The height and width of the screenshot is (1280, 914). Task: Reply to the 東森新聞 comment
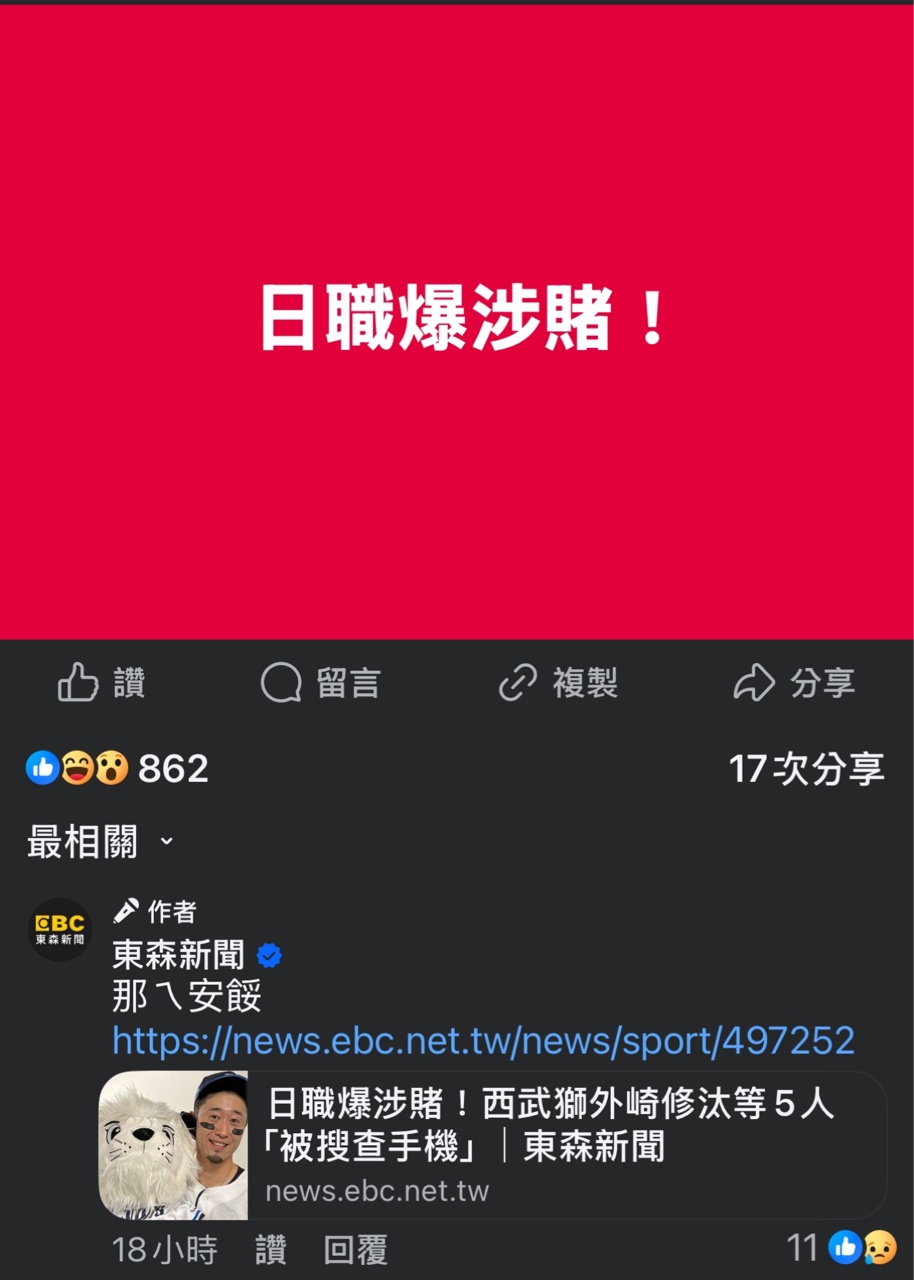[x=355, y=1250]
